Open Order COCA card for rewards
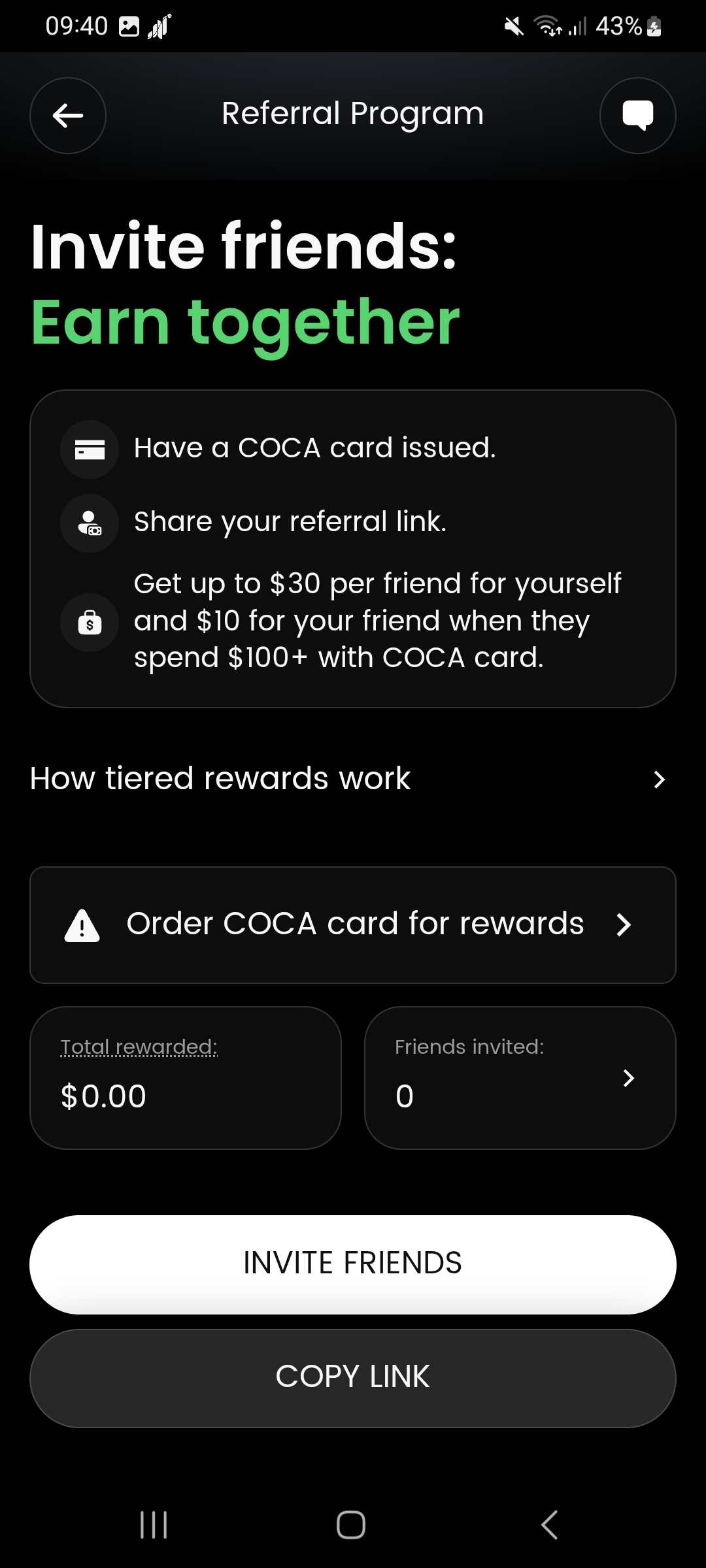 coord(353,924)
